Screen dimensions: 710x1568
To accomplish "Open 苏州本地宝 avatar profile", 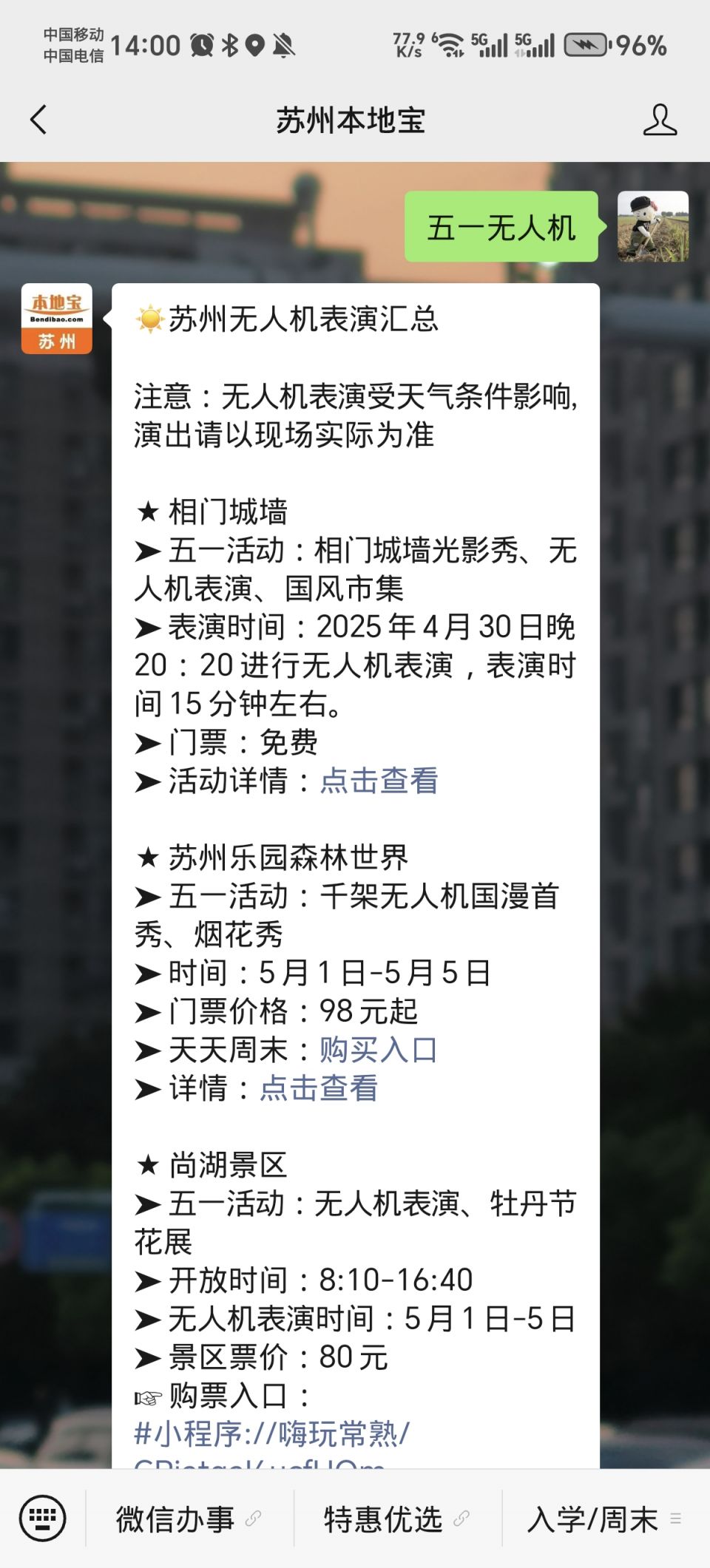I will pos(57,319).
